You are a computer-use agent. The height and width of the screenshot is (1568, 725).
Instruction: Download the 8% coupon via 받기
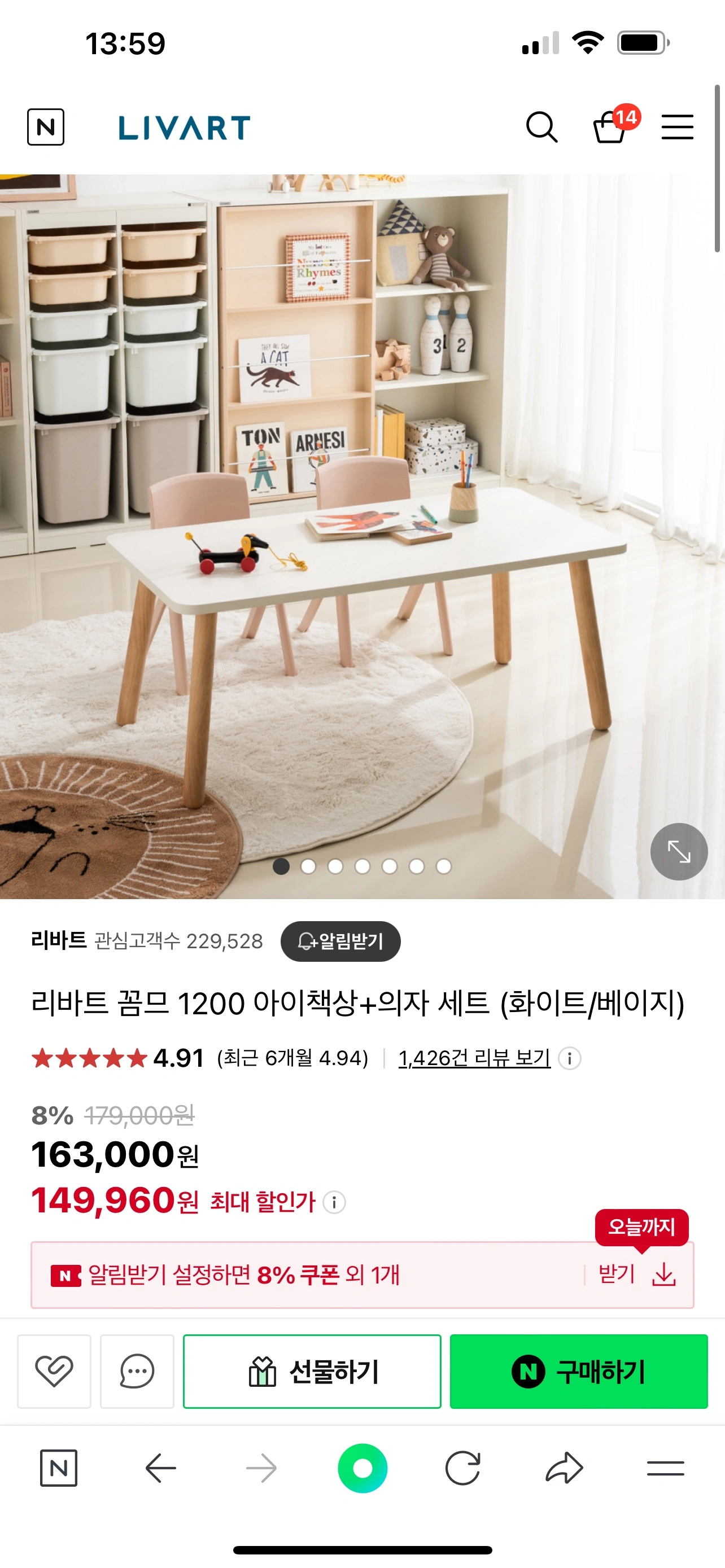click(637, 1274)
